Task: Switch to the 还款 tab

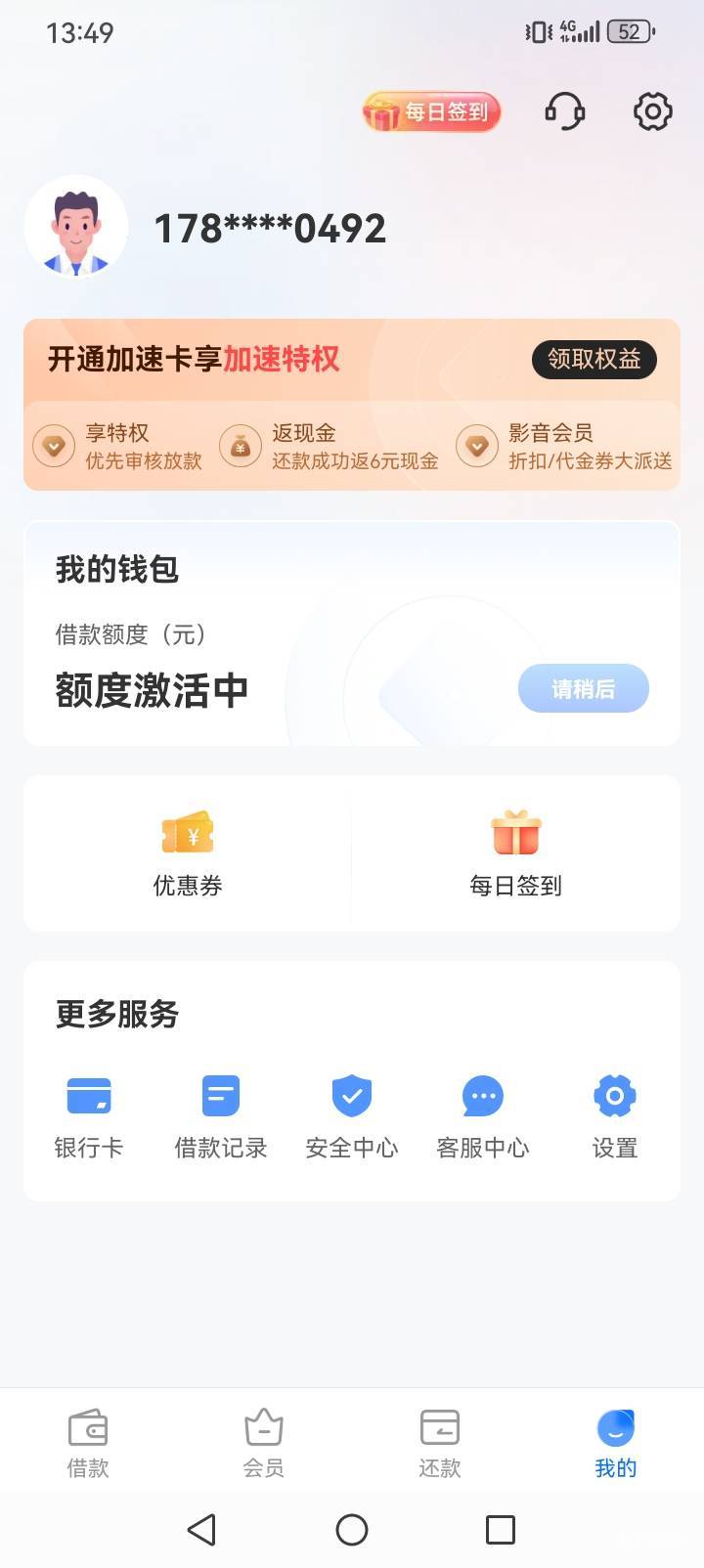Action: click(440, 1442)
